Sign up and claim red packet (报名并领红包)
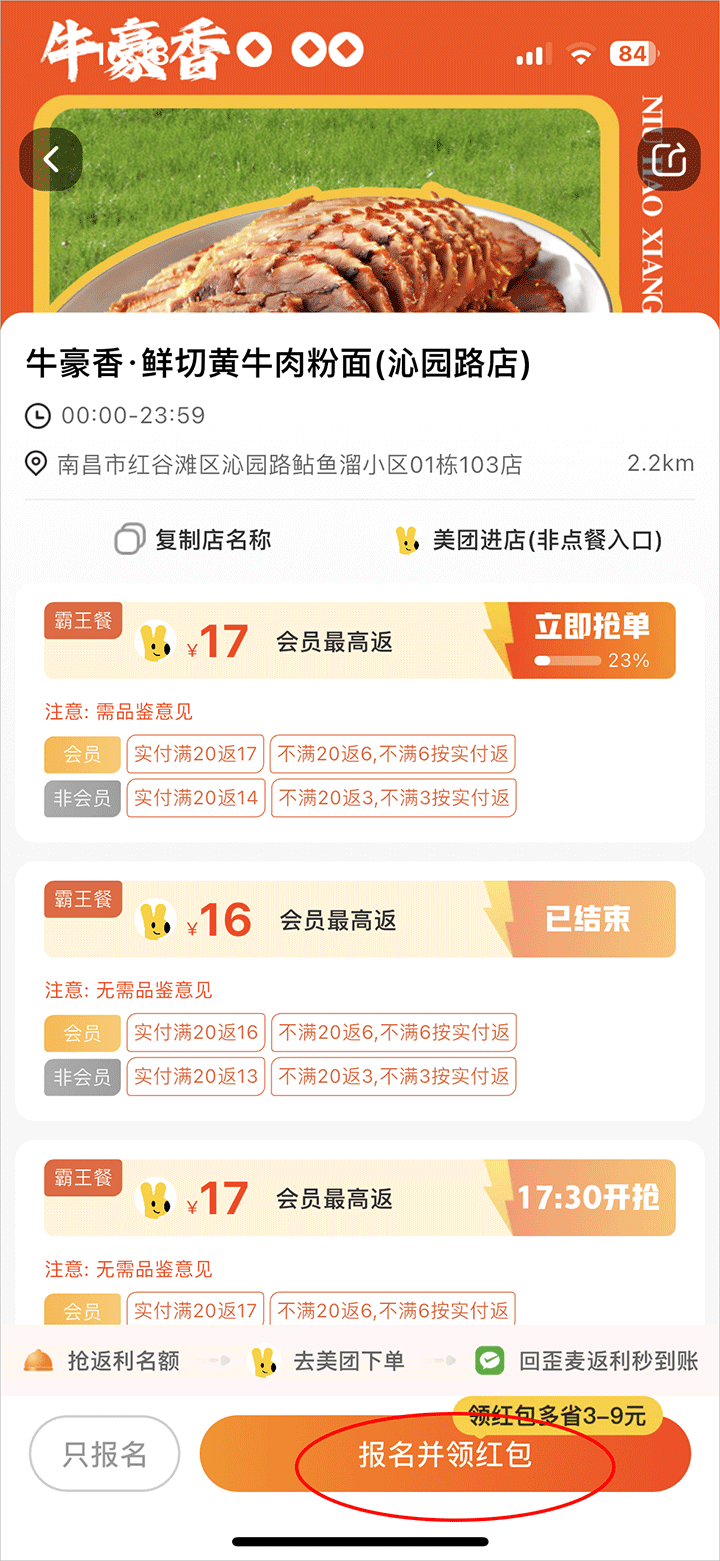 click(x=445, y=1454)
